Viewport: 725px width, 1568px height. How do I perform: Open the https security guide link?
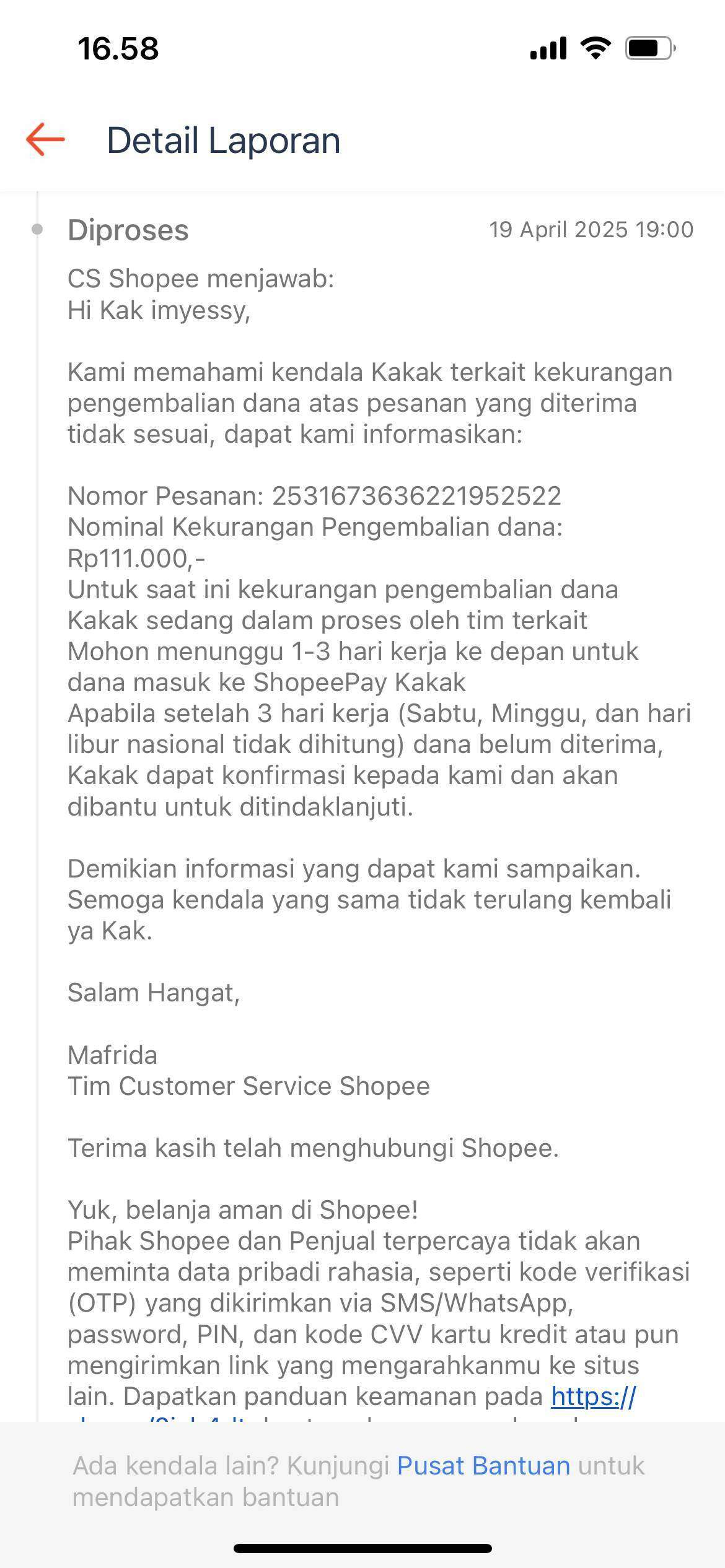point(593,1396)
